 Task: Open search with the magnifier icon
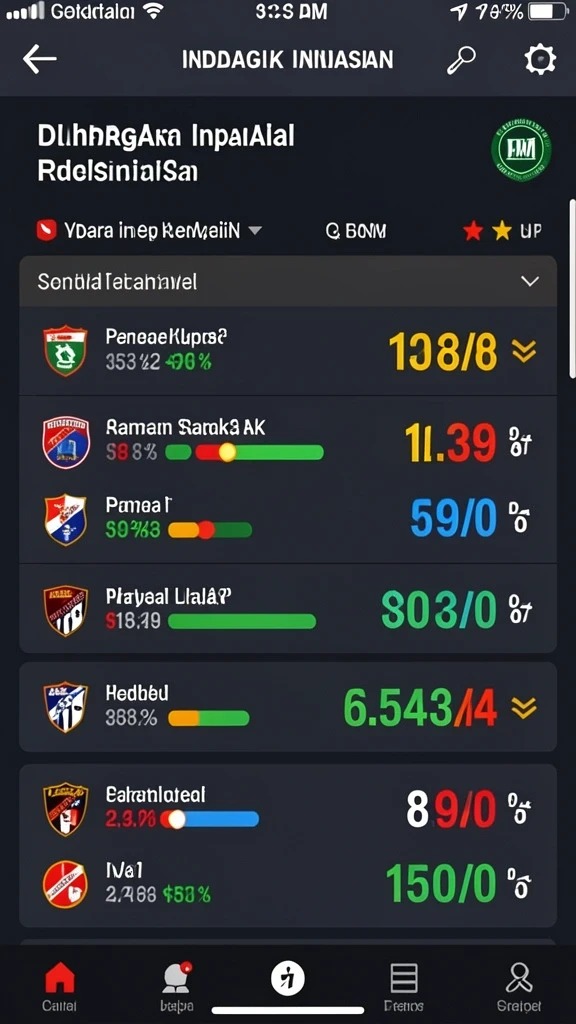click(x=460, y=60)
